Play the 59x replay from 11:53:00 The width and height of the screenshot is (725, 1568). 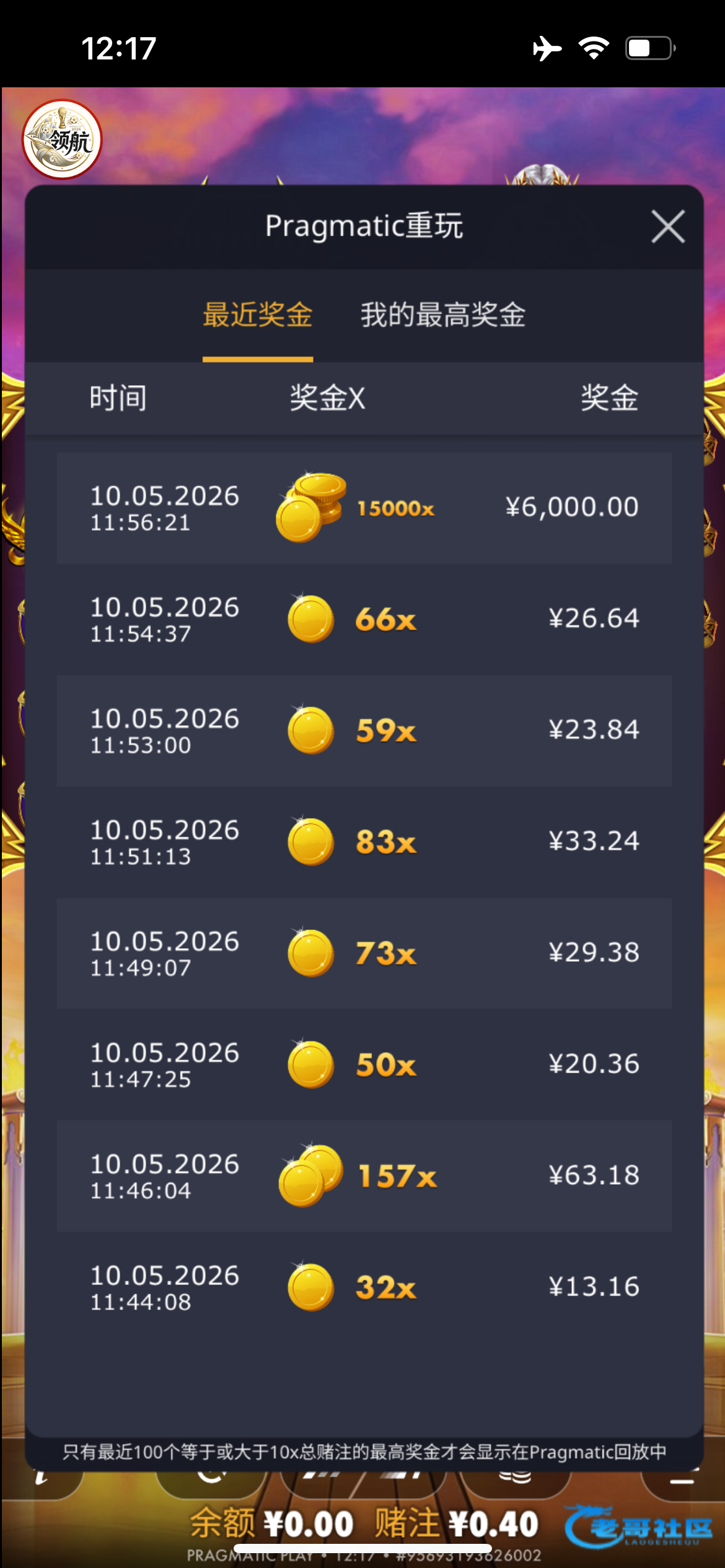[364, 731]
